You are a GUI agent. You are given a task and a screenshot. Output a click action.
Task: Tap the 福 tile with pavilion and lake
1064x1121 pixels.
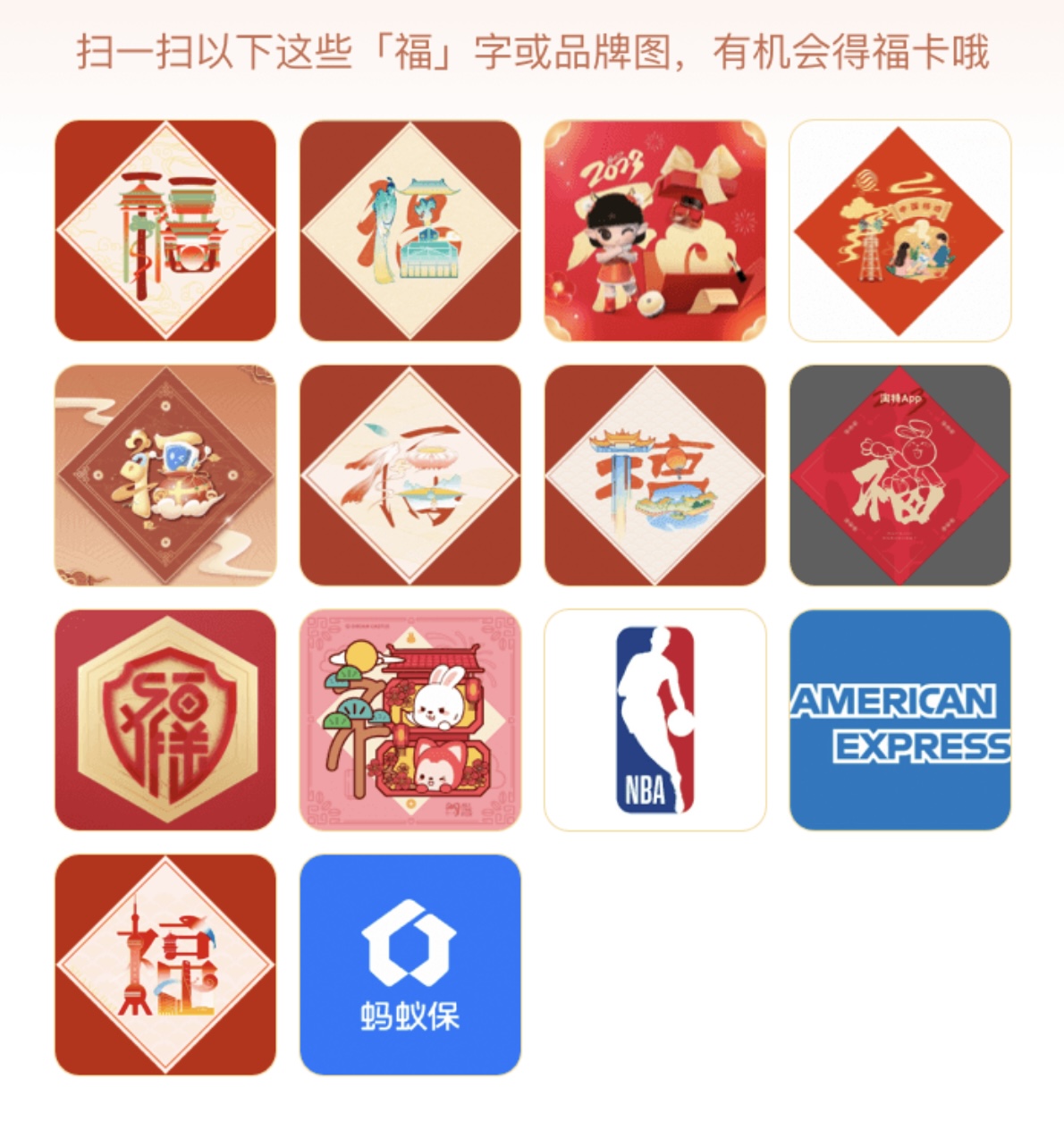(654, 475)
